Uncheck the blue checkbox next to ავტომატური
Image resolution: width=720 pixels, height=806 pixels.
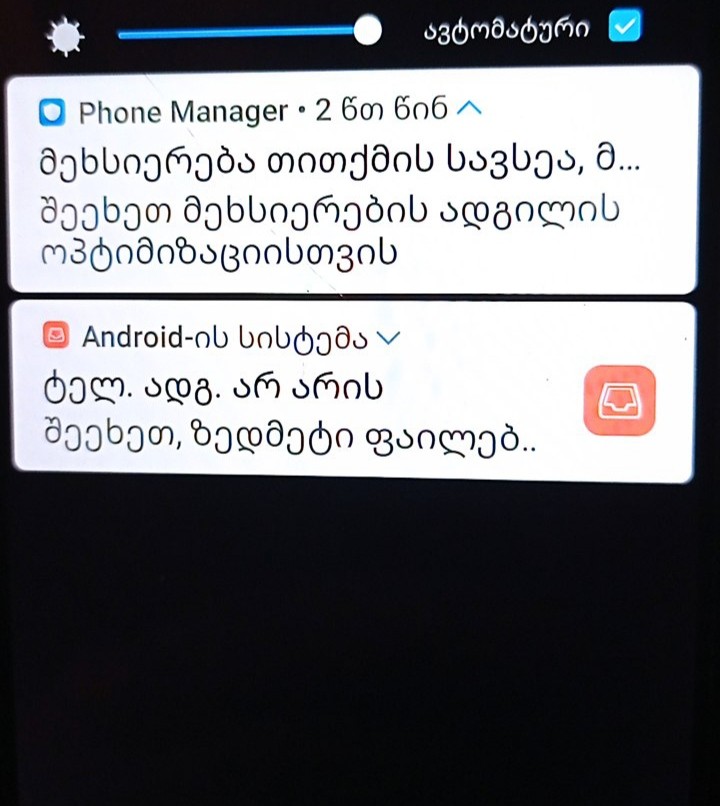click(625, 26)
